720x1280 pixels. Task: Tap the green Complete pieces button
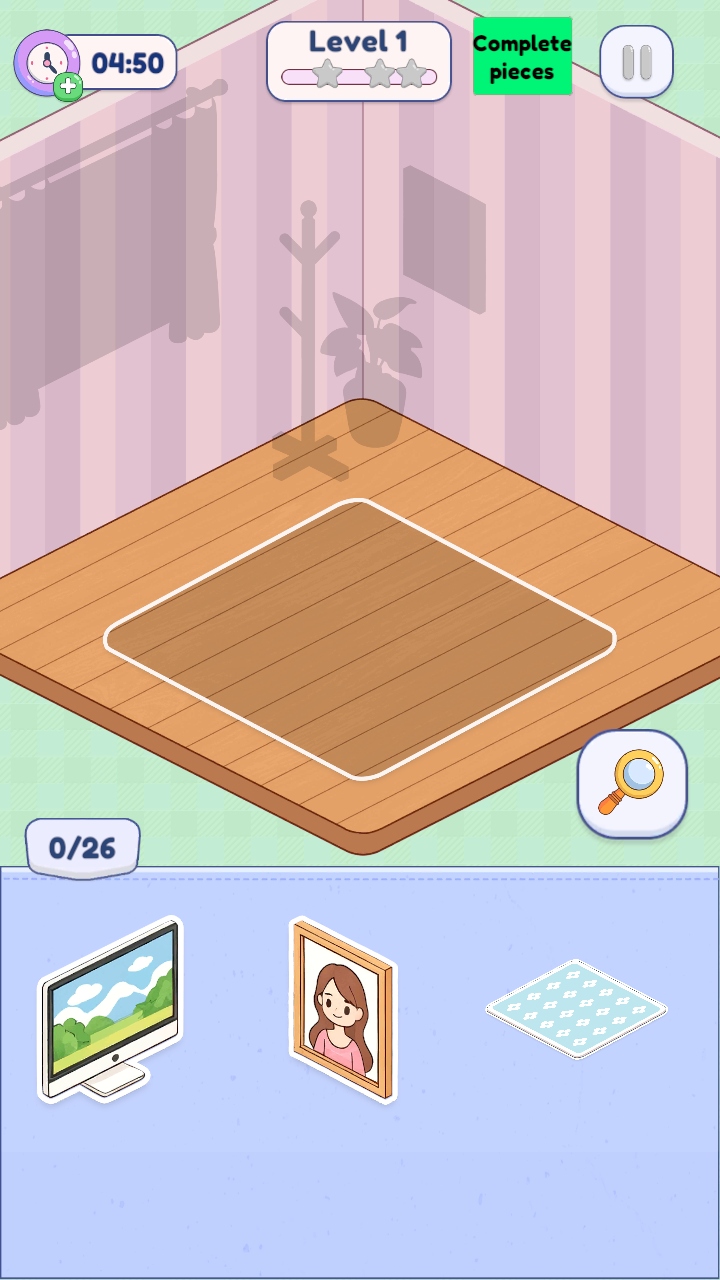[x=522, y=57]
